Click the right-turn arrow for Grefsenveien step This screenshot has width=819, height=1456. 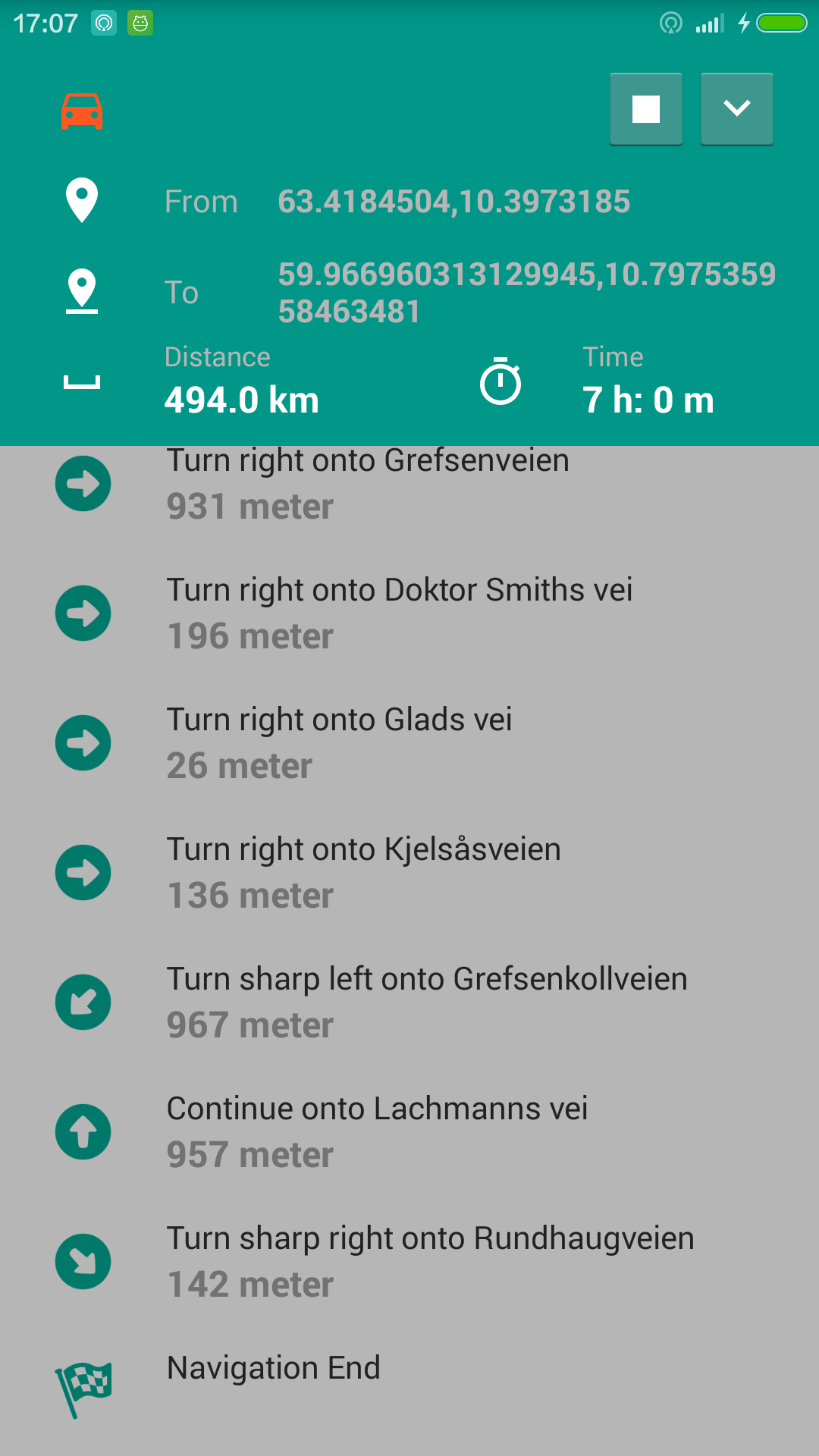pyautogui.click(x=83, y=483)
